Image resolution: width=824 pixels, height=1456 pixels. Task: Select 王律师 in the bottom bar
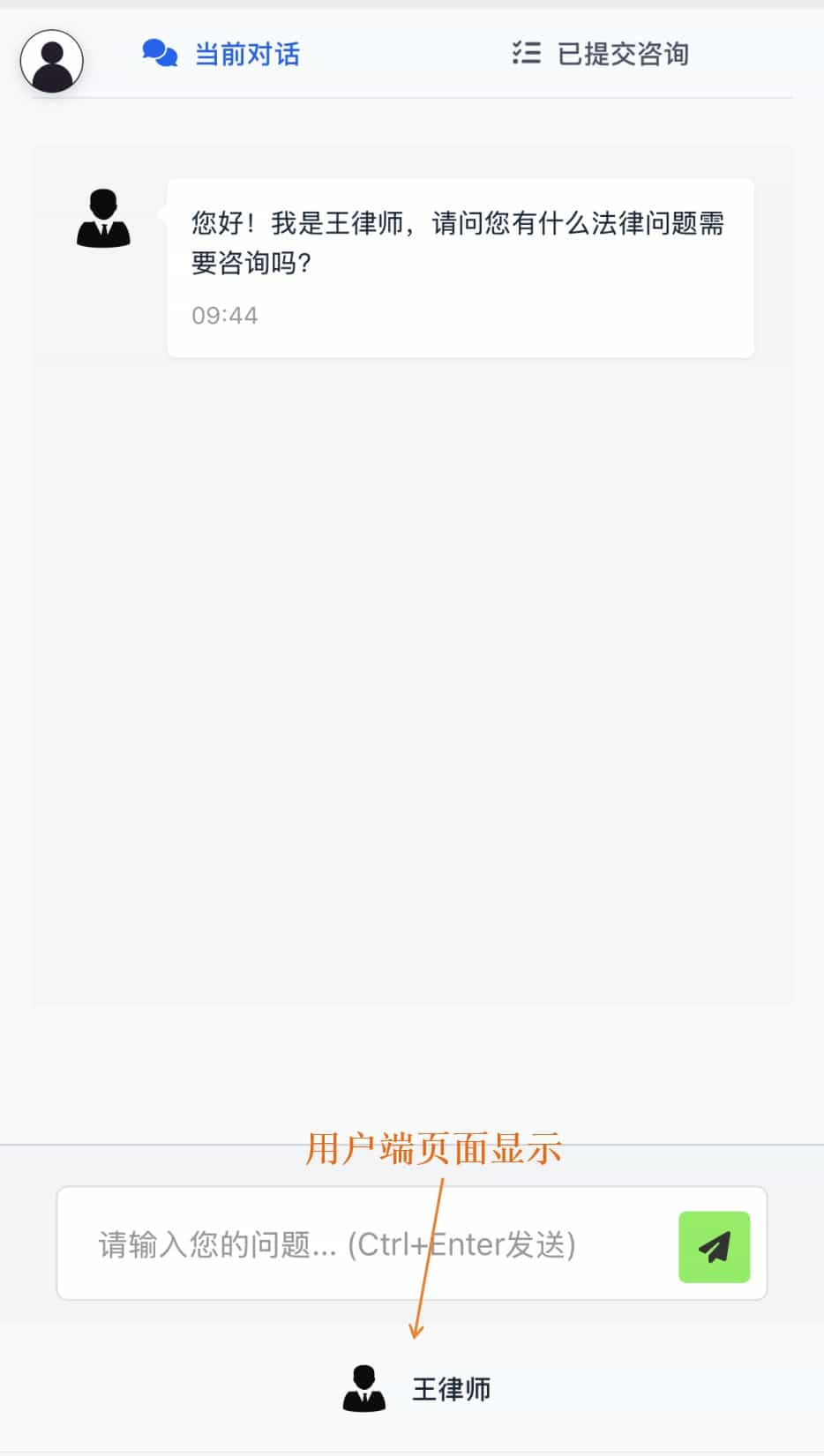click(416, 1389)
